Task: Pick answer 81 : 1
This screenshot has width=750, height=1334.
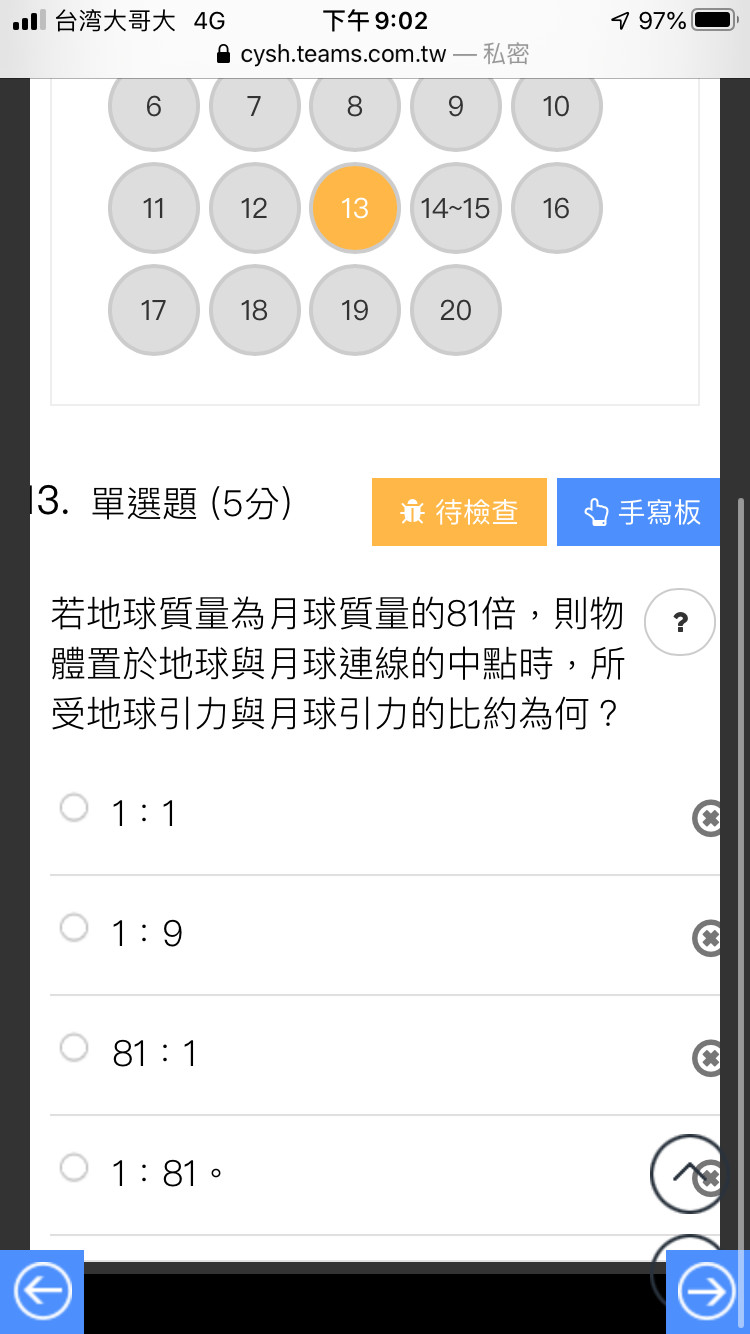Action: tap(75, 1048)
